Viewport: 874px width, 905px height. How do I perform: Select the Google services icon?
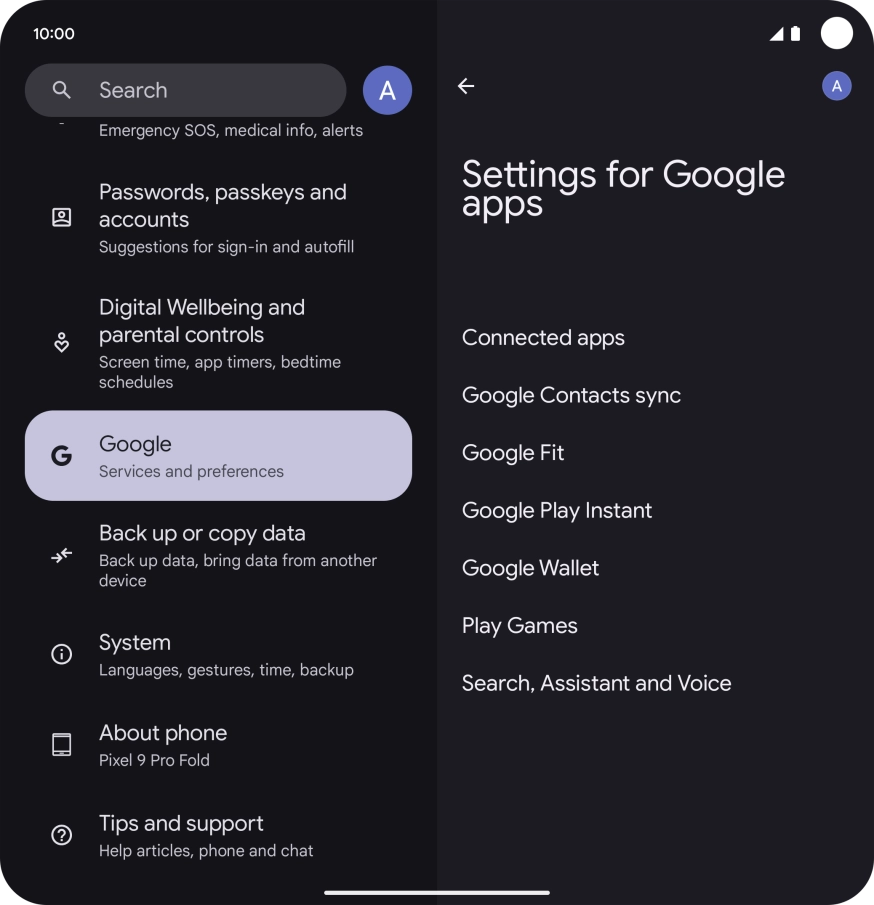click(61, 455)
